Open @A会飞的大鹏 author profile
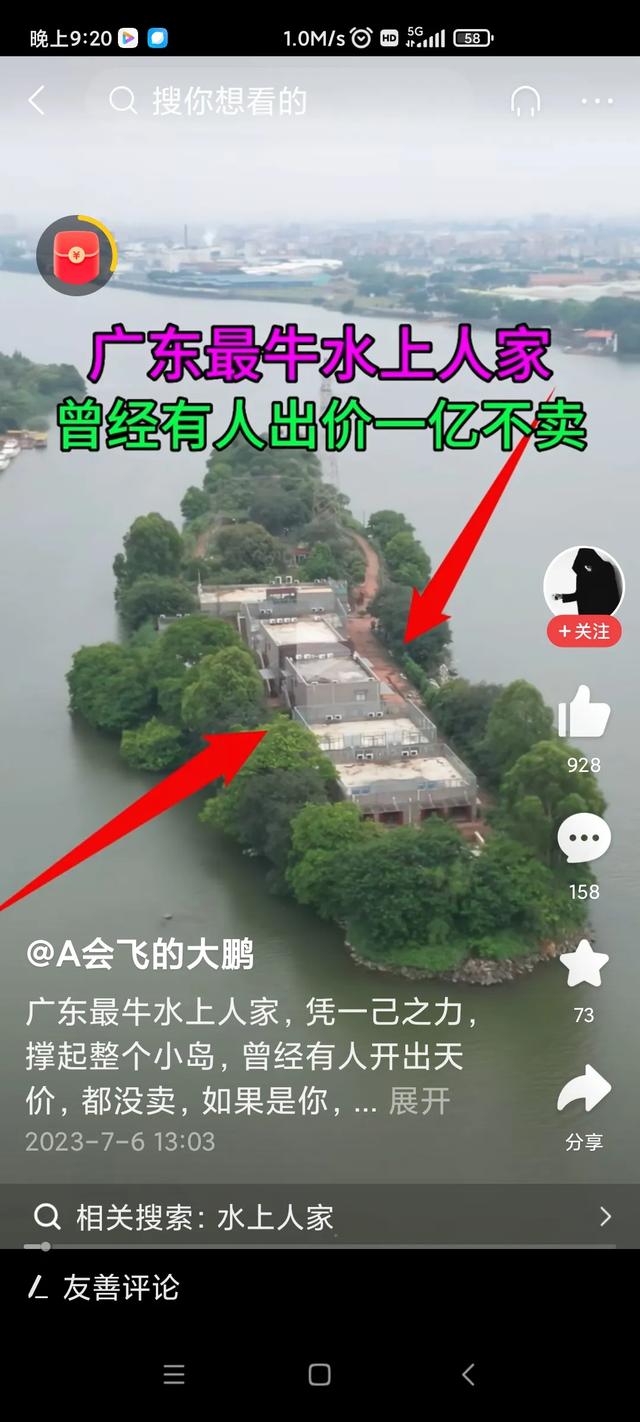640x1422 pixels. (x=140, y=955)
